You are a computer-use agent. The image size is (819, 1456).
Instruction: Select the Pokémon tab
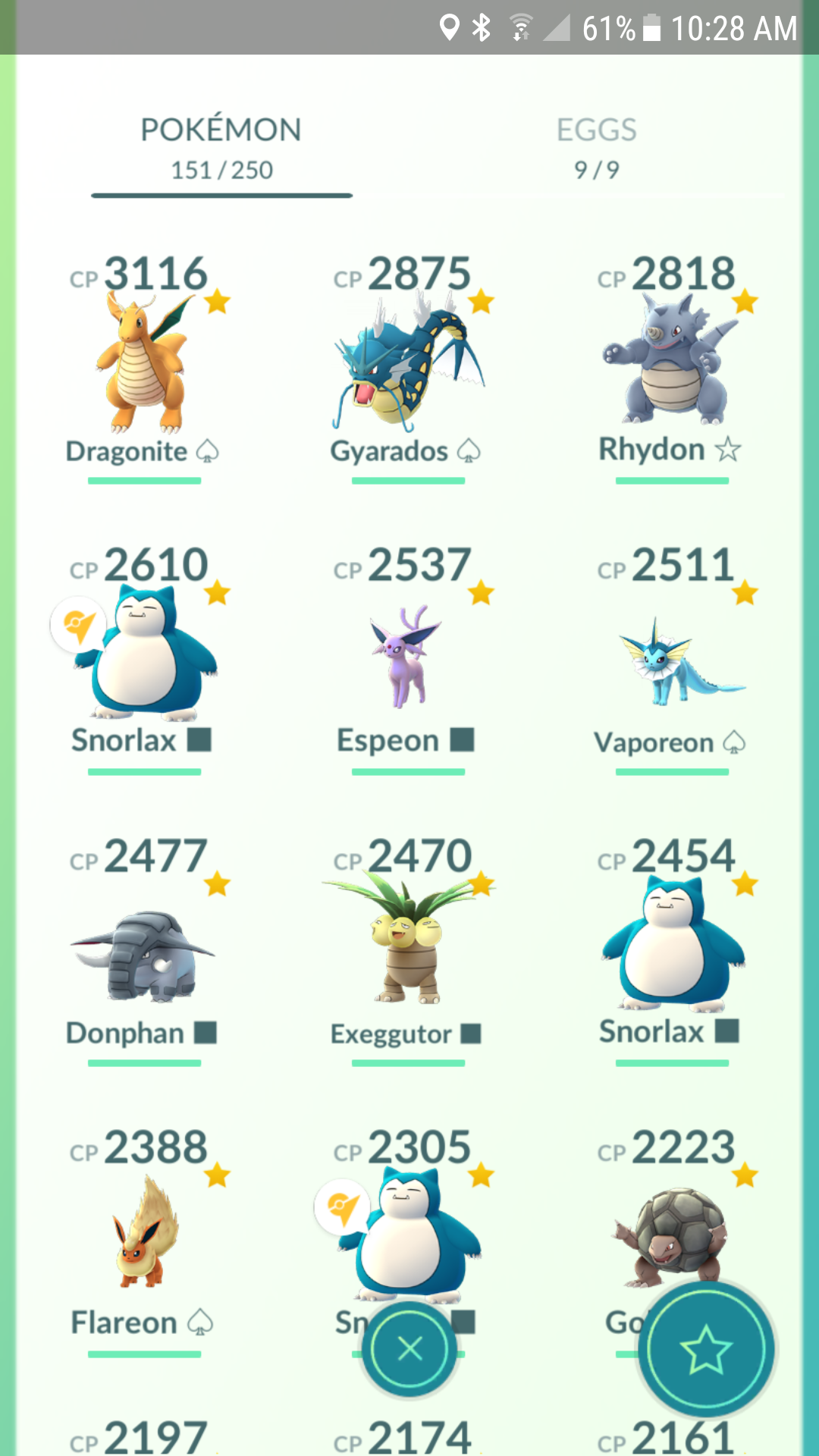click(x=221, y=149)
